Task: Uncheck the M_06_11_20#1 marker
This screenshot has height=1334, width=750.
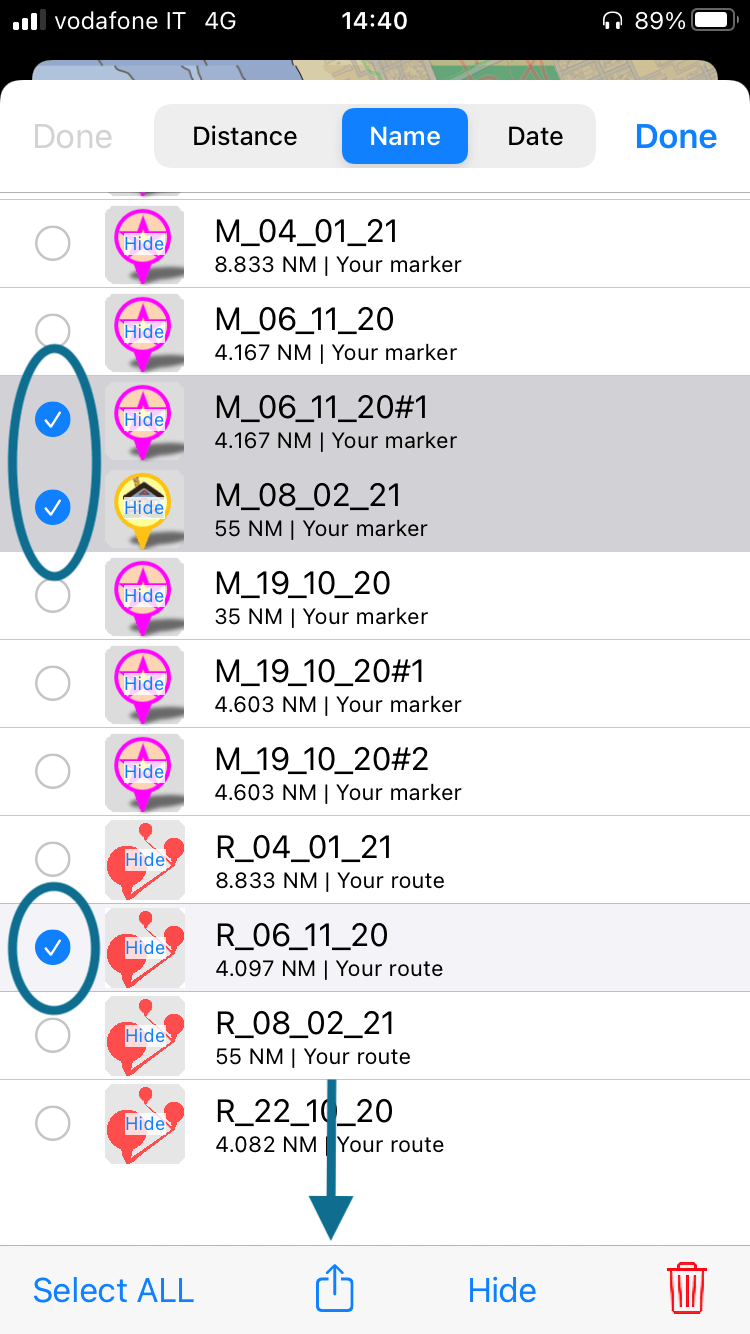Action: [52, 420]
